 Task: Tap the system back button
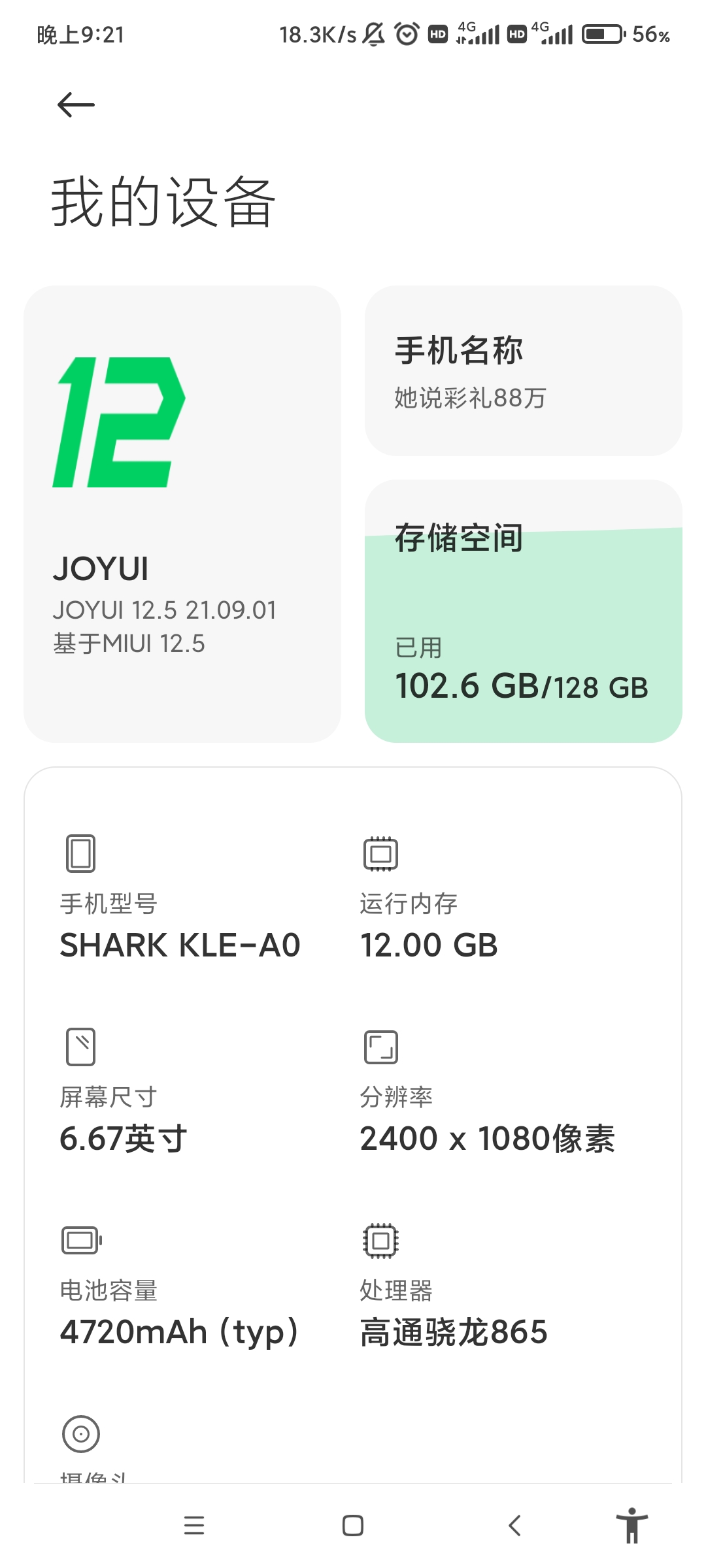coord(514,1526)
